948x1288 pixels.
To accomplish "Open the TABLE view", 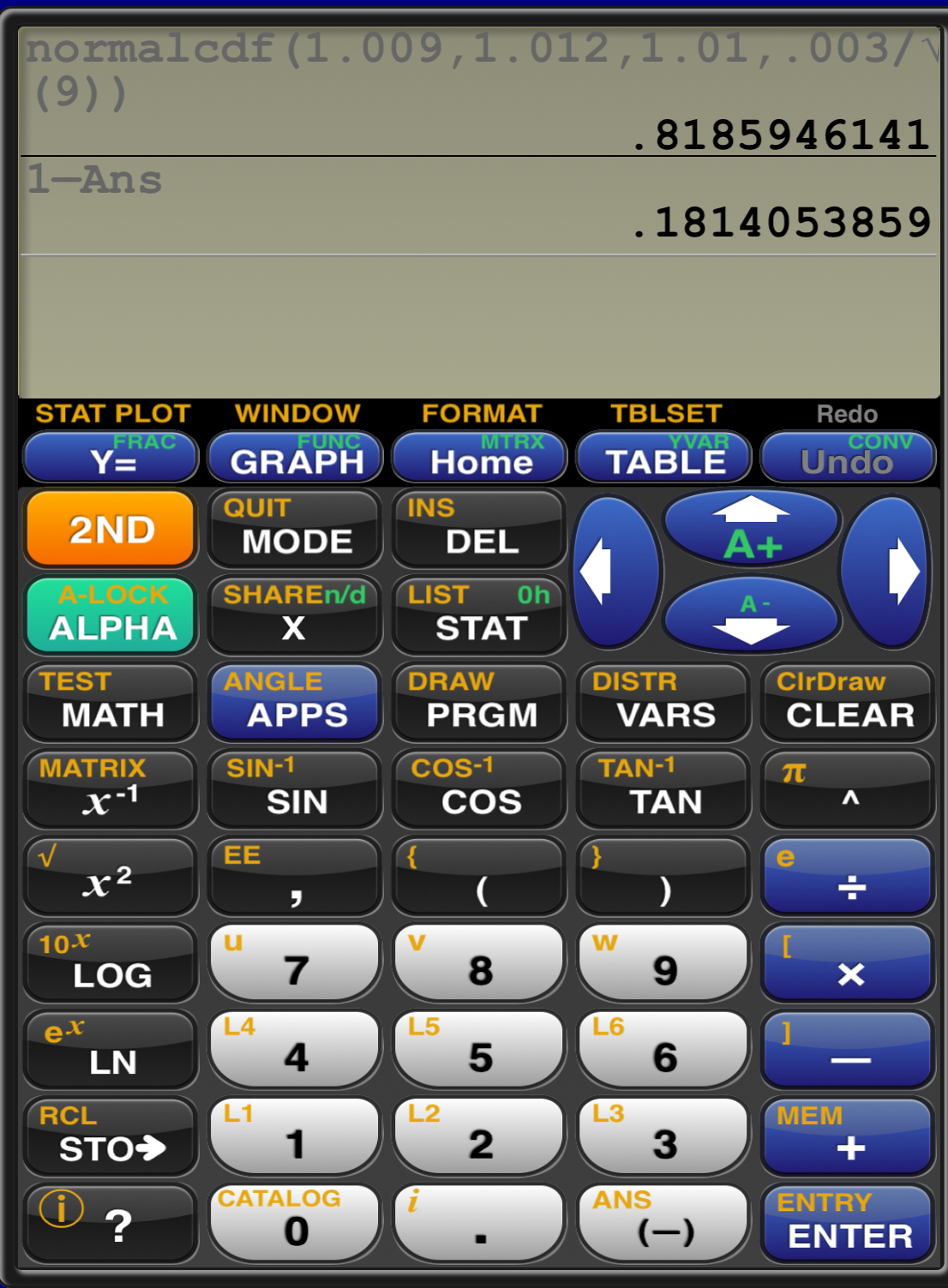I will (665, 458).
